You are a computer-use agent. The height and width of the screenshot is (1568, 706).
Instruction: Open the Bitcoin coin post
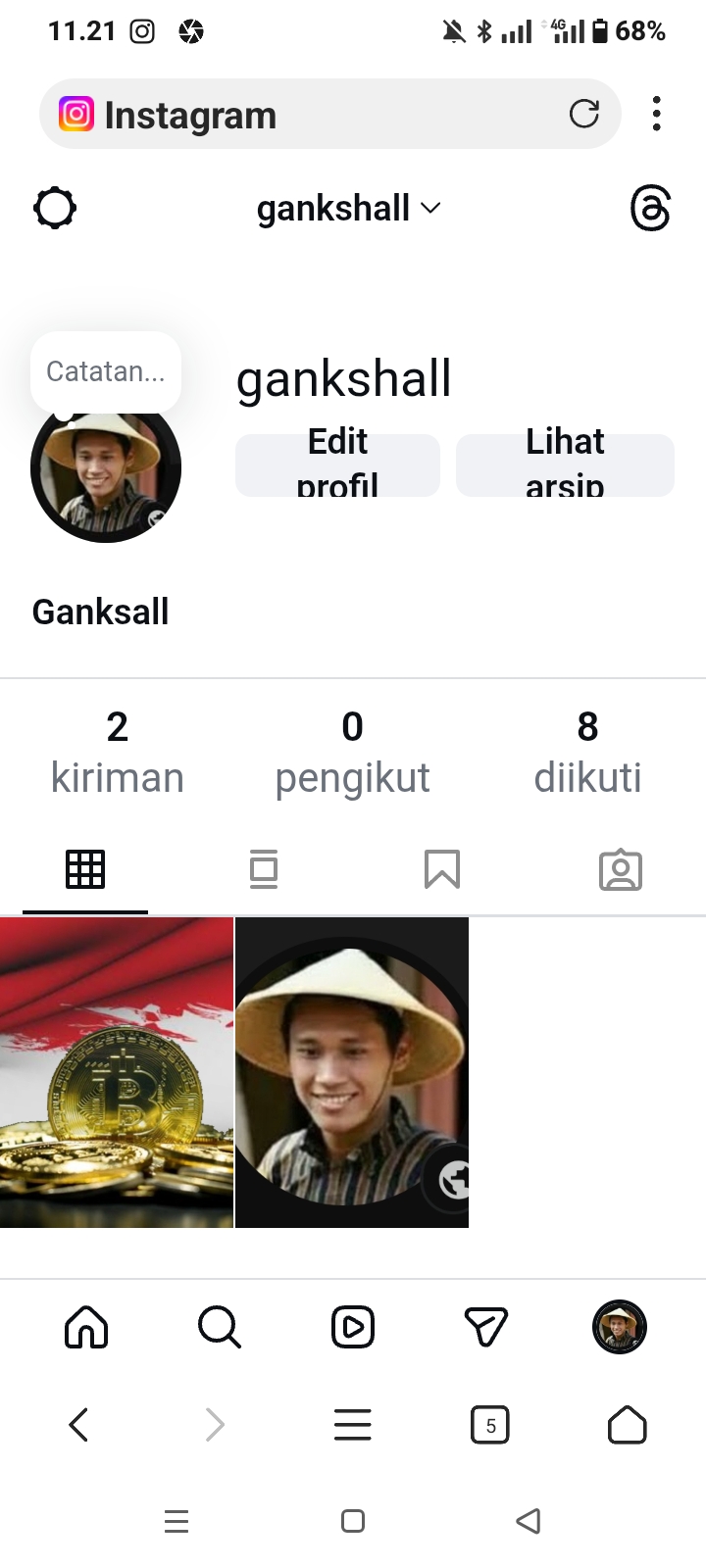click(117, 1072)
